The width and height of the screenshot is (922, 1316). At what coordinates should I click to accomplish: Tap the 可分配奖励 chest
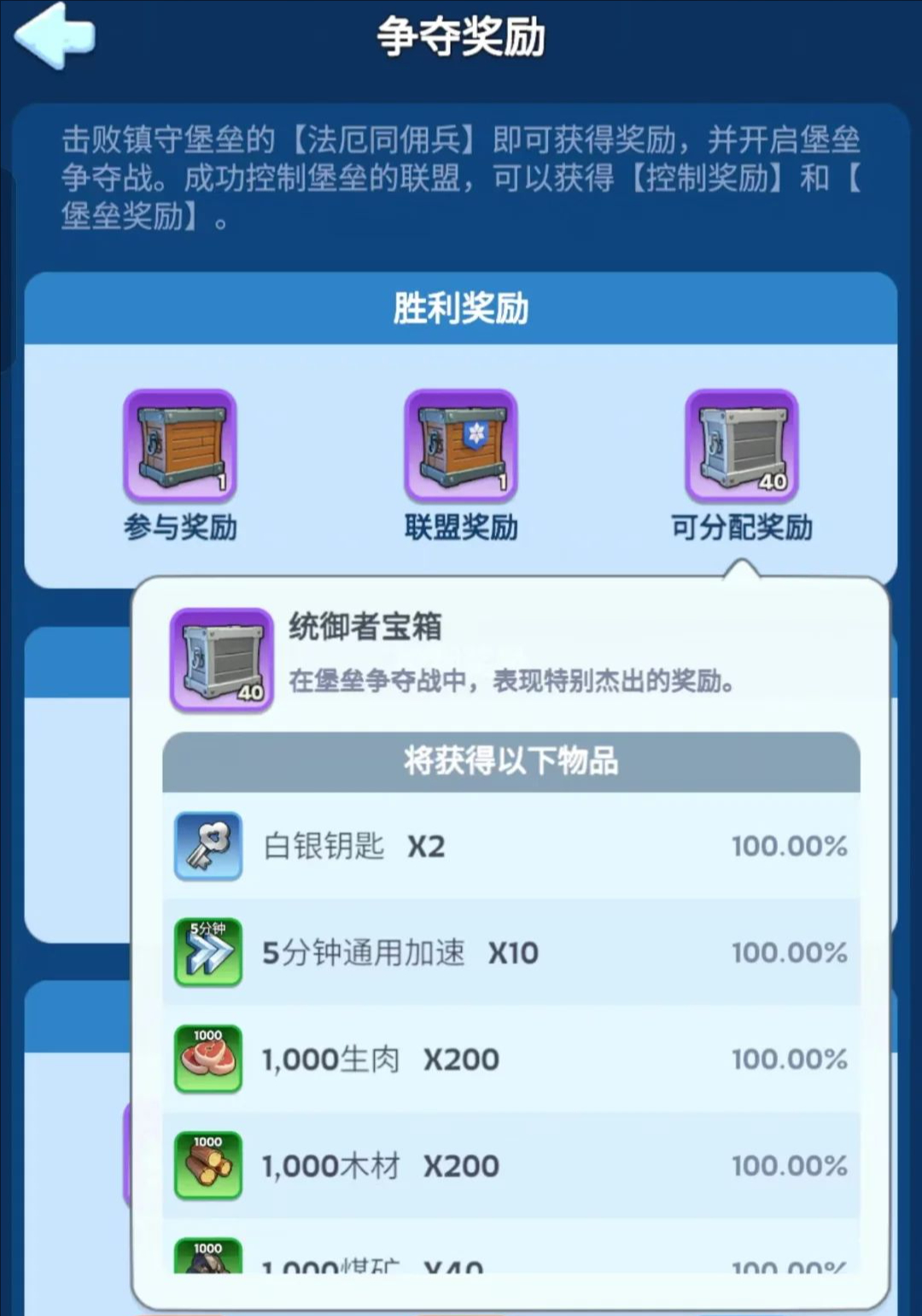tap(742, 445)
